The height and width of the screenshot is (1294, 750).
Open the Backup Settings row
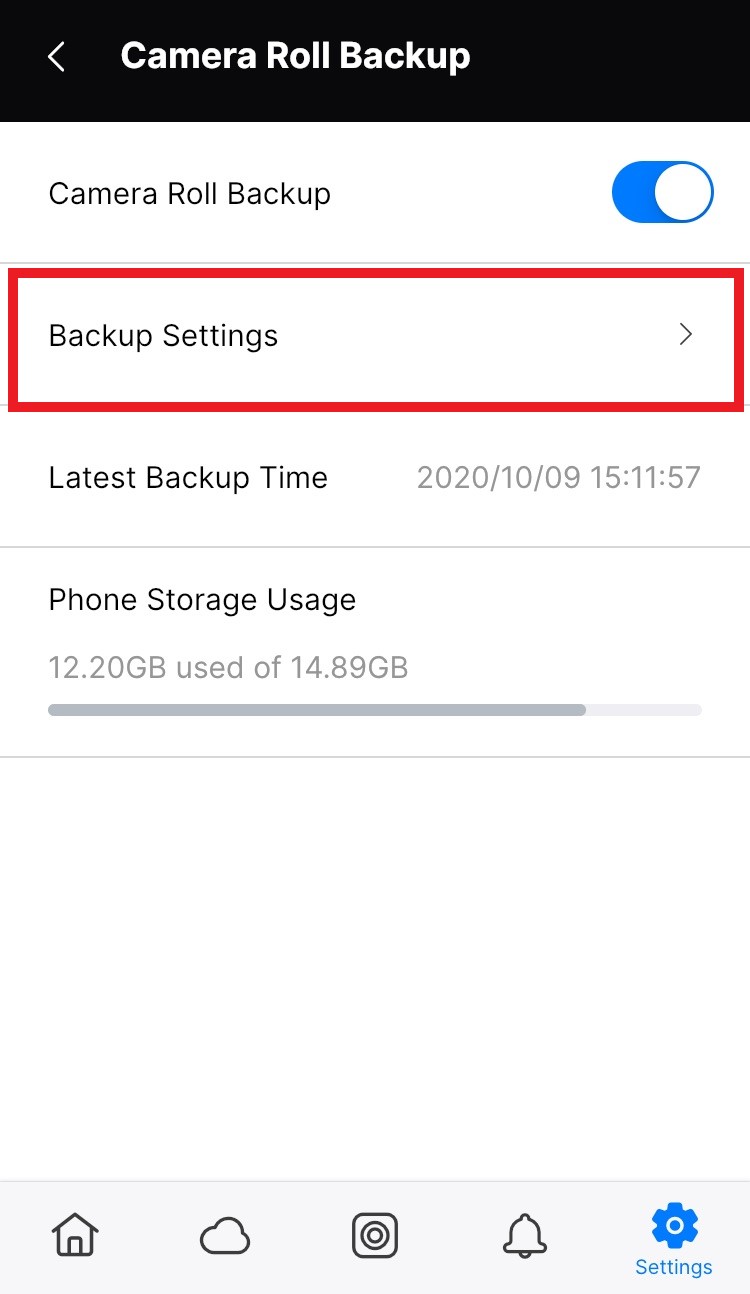375,336
